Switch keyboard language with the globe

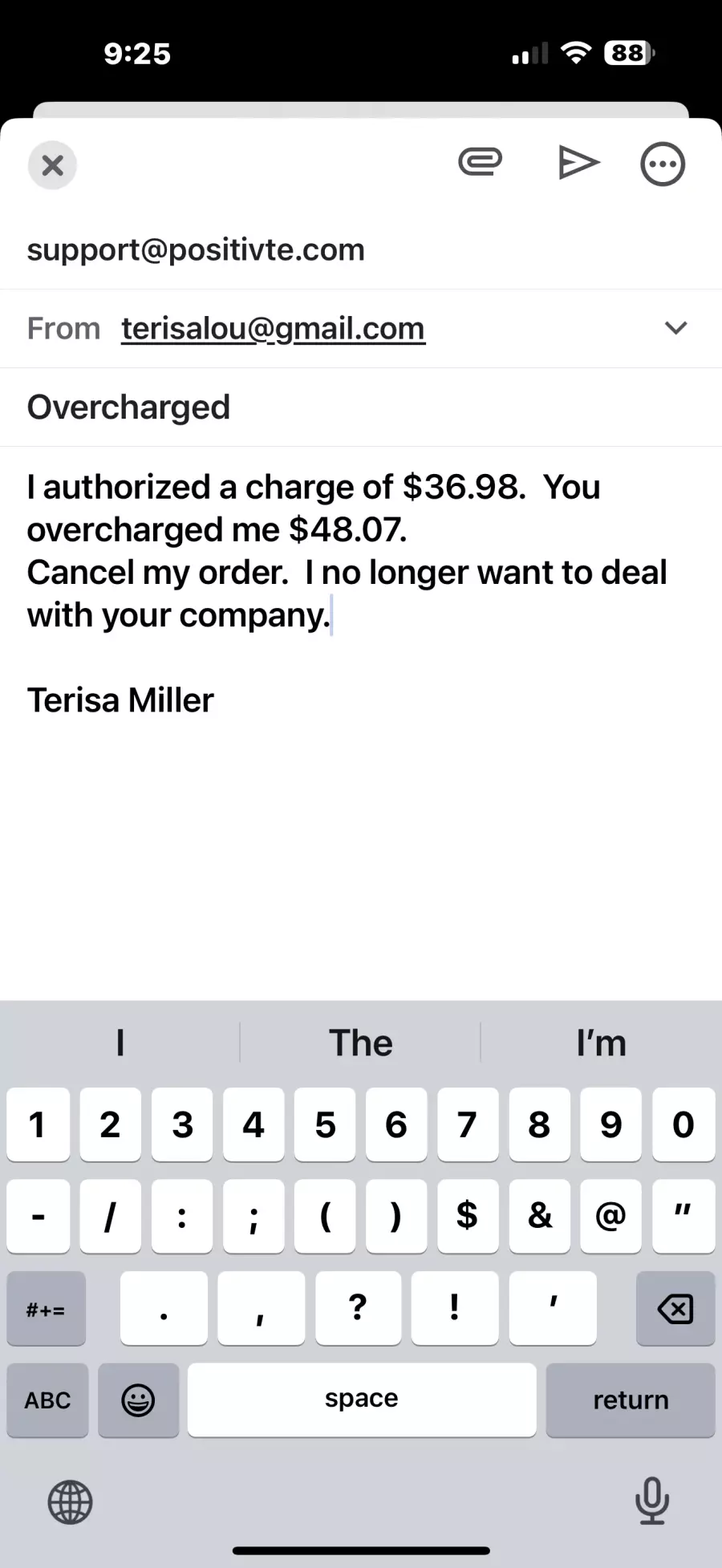[x=71, y=1502]
